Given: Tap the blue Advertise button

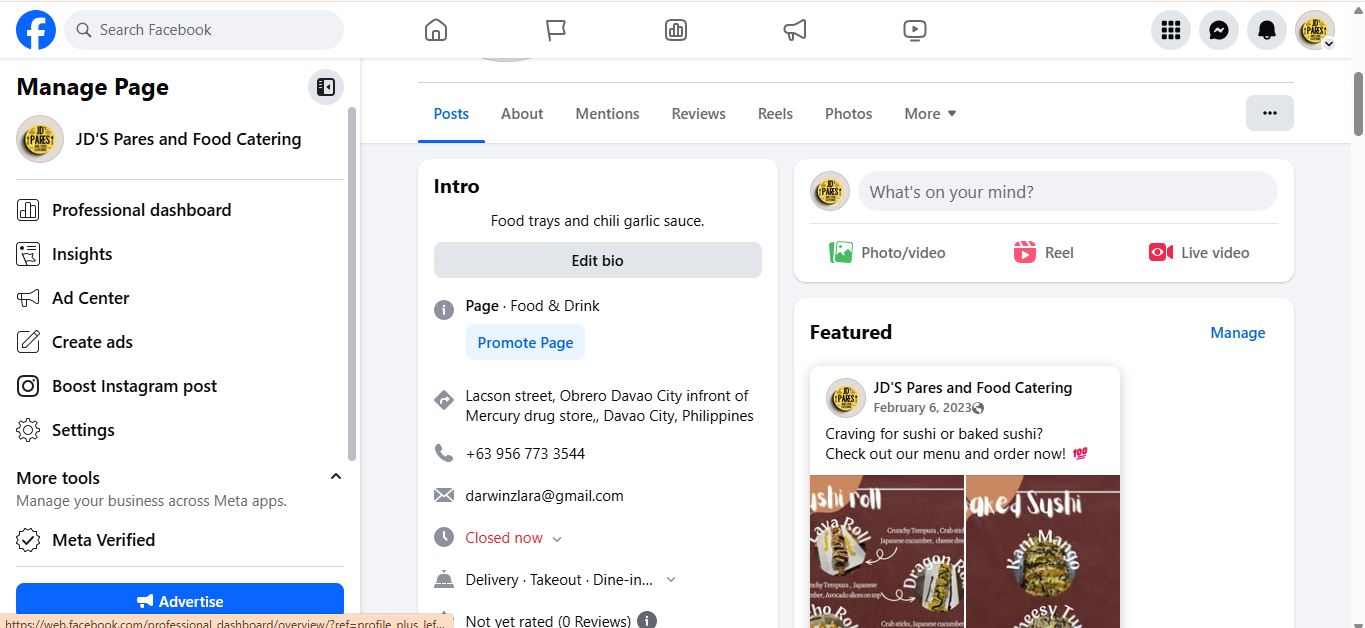Looking at the screenshot, I should click(180, 601).
